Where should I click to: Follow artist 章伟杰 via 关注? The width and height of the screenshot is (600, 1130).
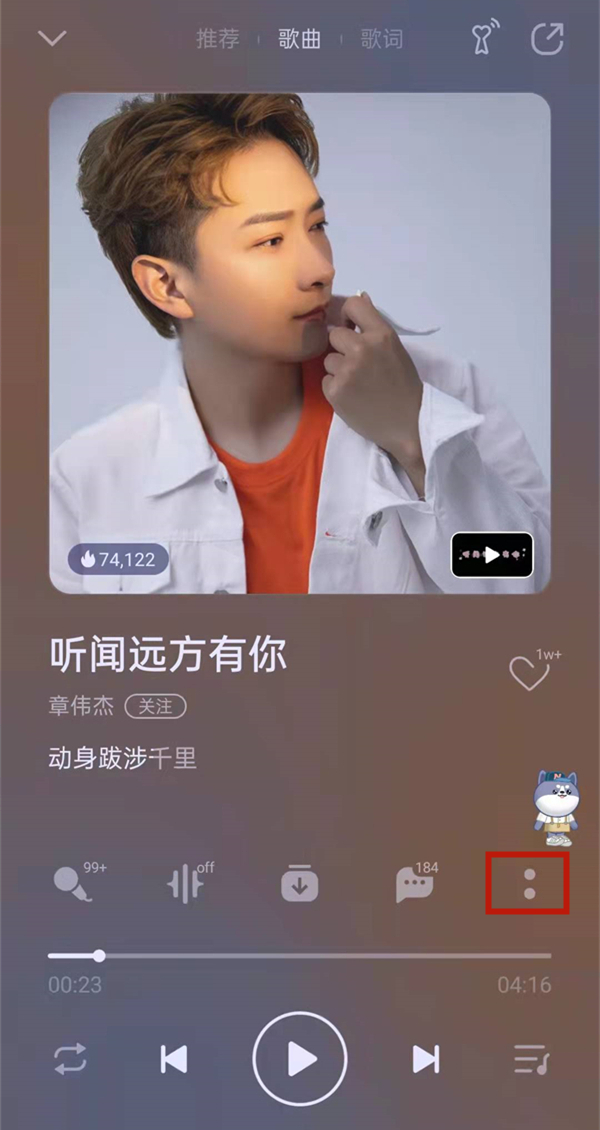[x=155, y=706]
